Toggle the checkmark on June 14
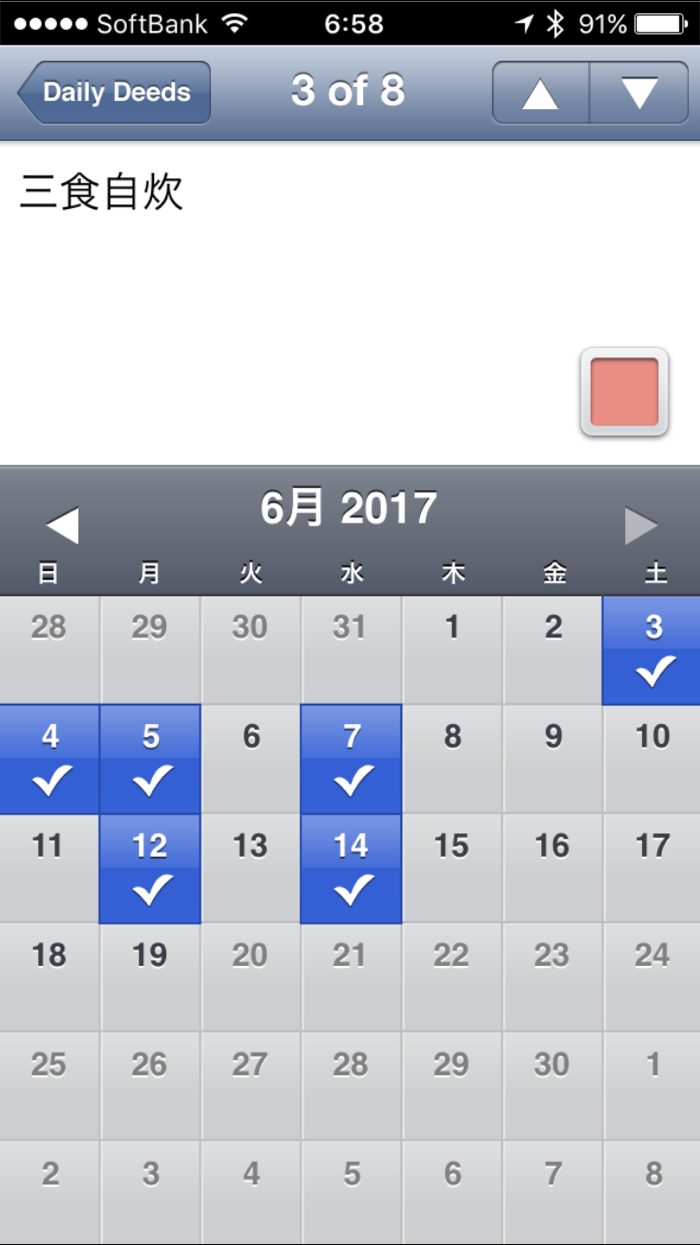The image size is (700, 1245). (x=351, y=868)
